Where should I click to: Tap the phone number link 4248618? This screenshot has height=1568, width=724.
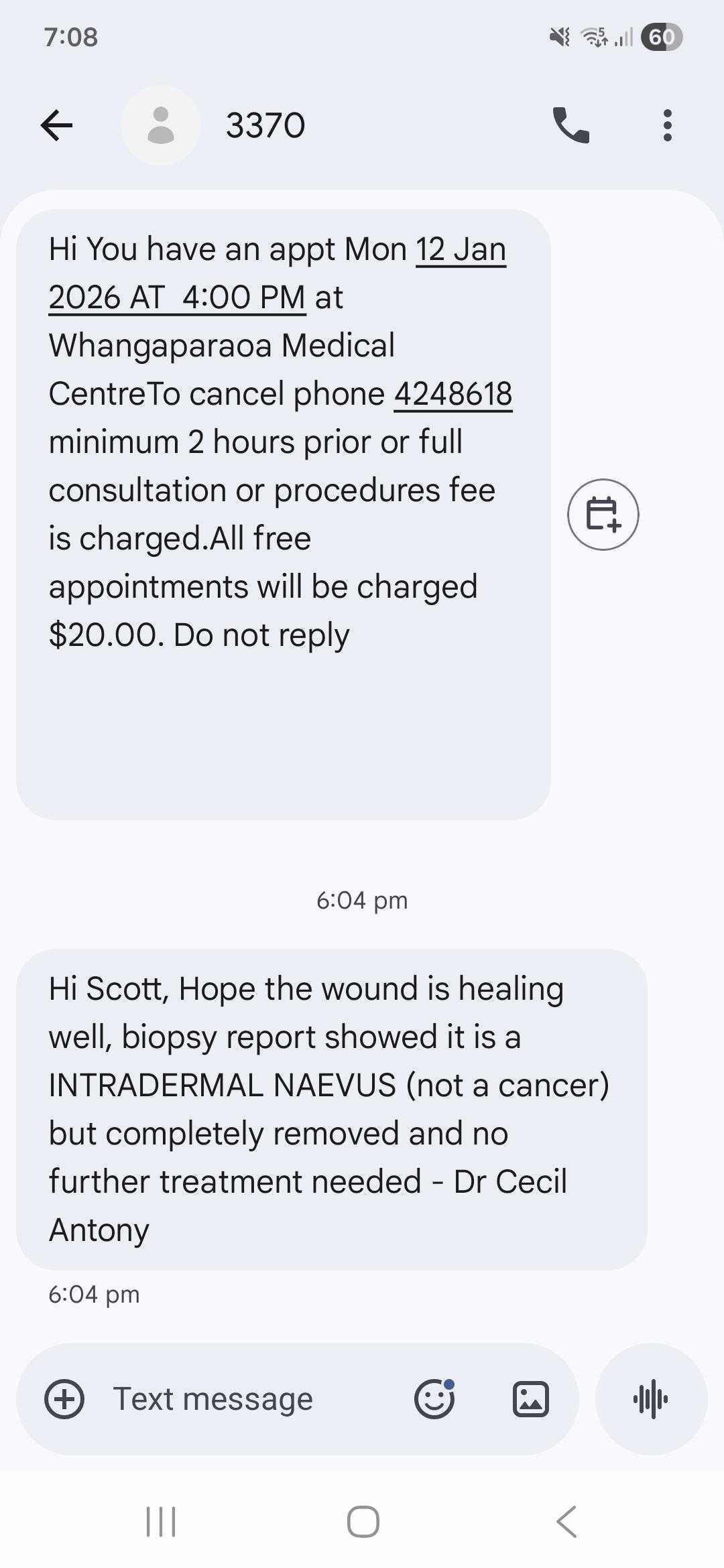tap(453, 394)
